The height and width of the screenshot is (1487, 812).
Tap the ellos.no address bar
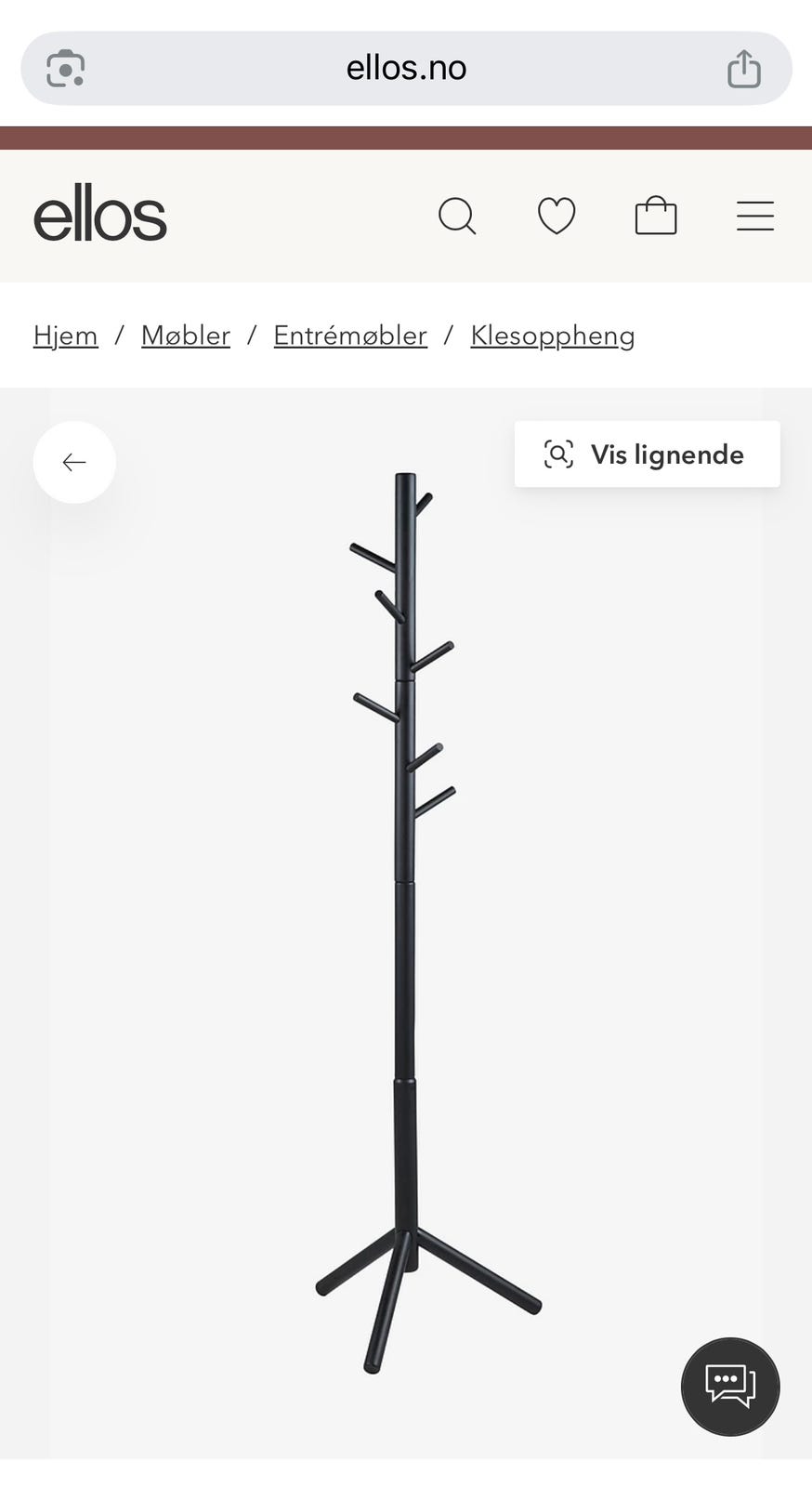406,68
